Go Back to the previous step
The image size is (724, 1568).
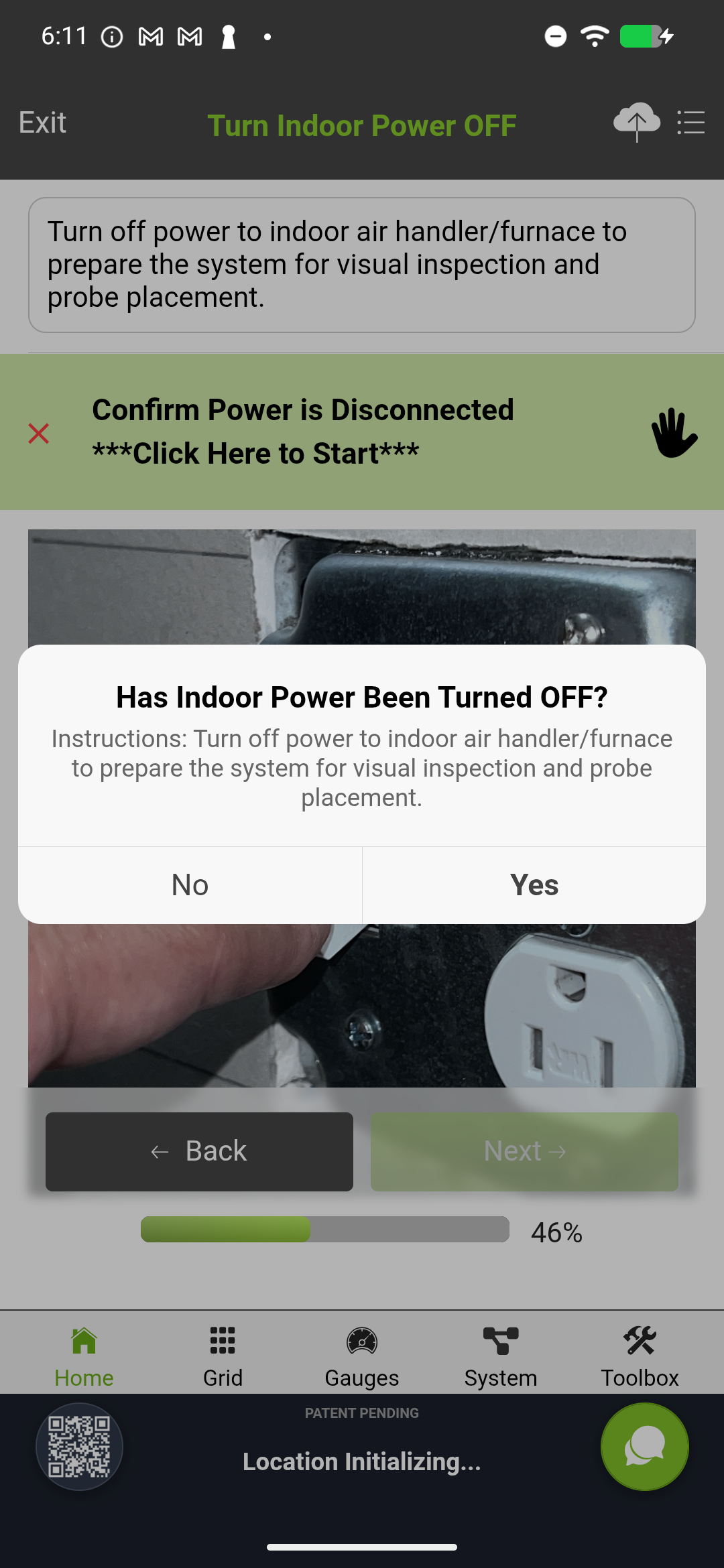(199, 1151)
